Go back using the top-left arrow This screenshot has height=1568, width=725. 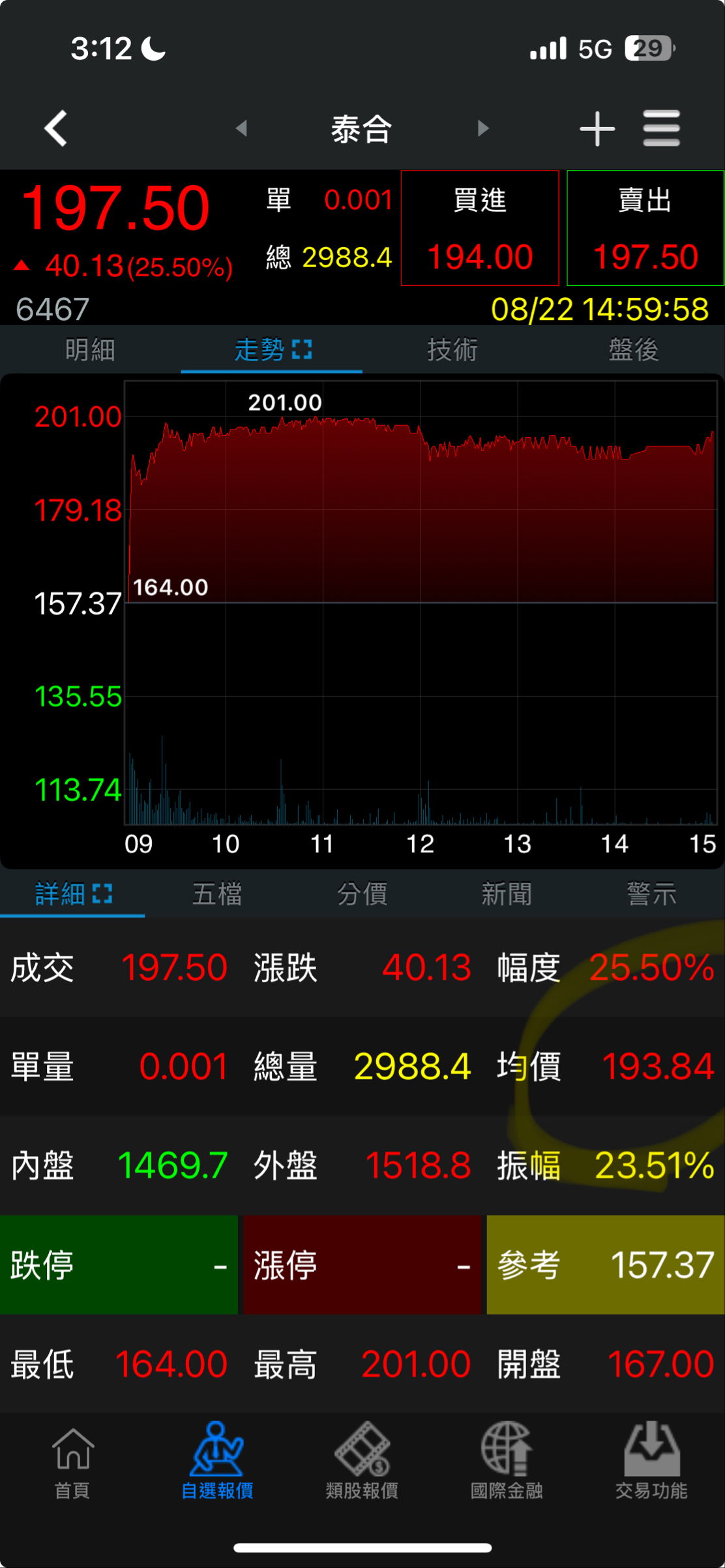(56, 128)
